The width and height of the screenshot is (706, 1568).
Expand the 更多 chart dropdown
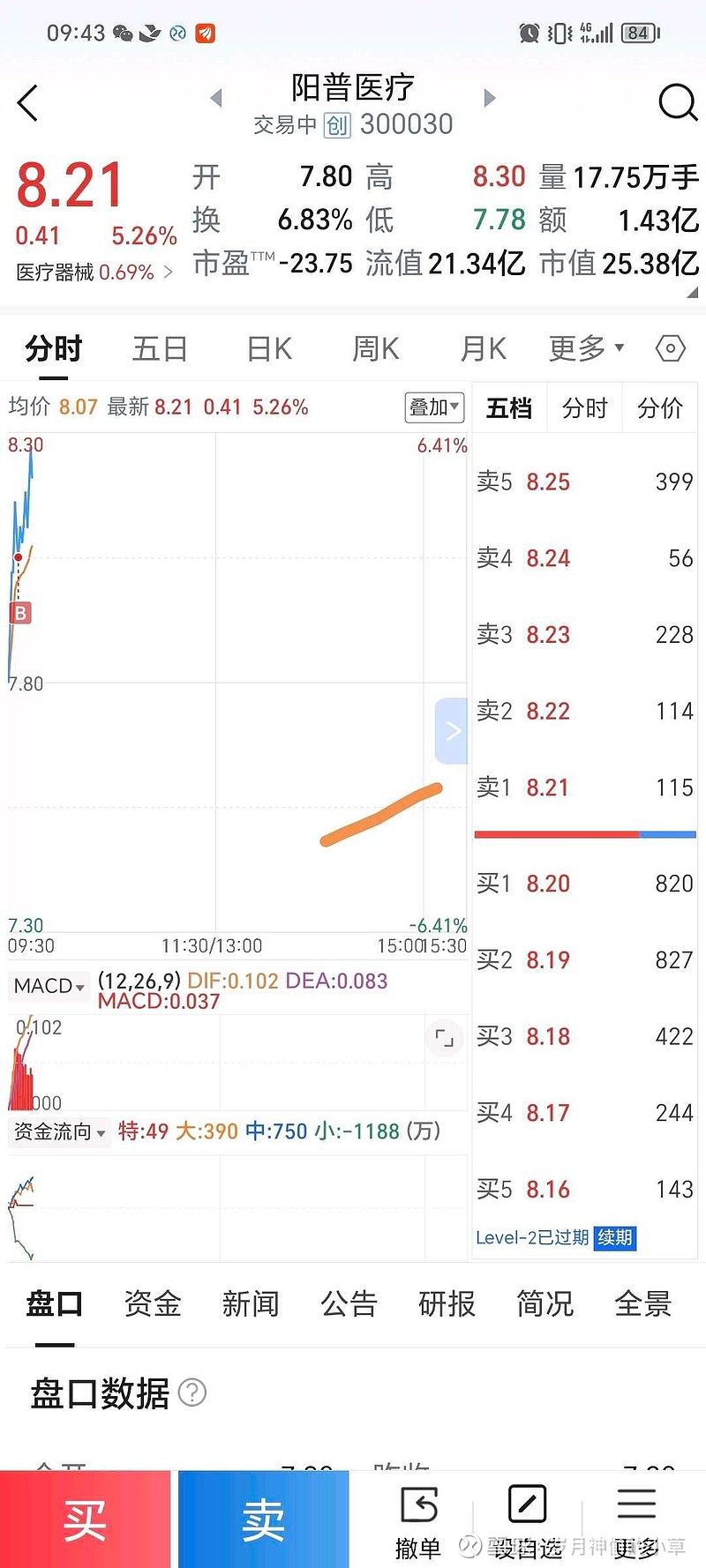tap(587, 349)
